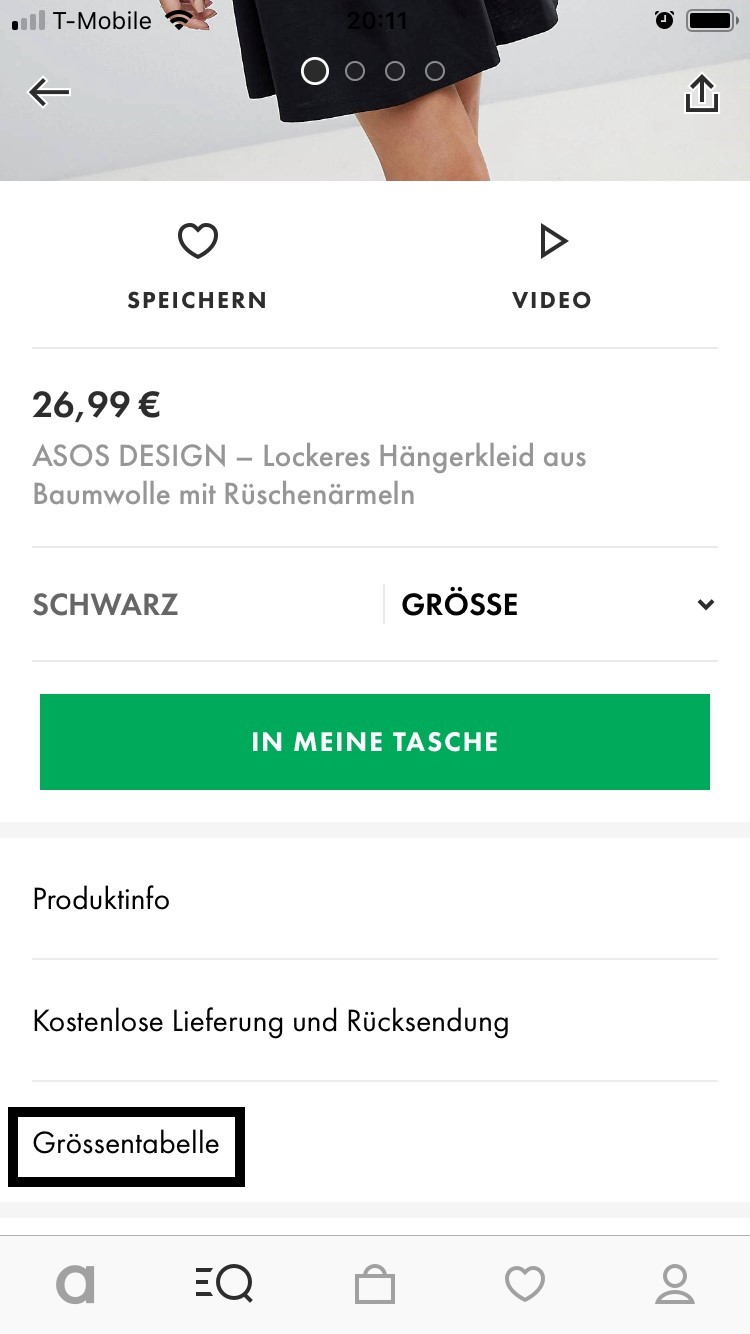Image resolution: width=750 pixels, height=1334 pixels.
Task: Tap the image page indicator dots
Action: 375,71
